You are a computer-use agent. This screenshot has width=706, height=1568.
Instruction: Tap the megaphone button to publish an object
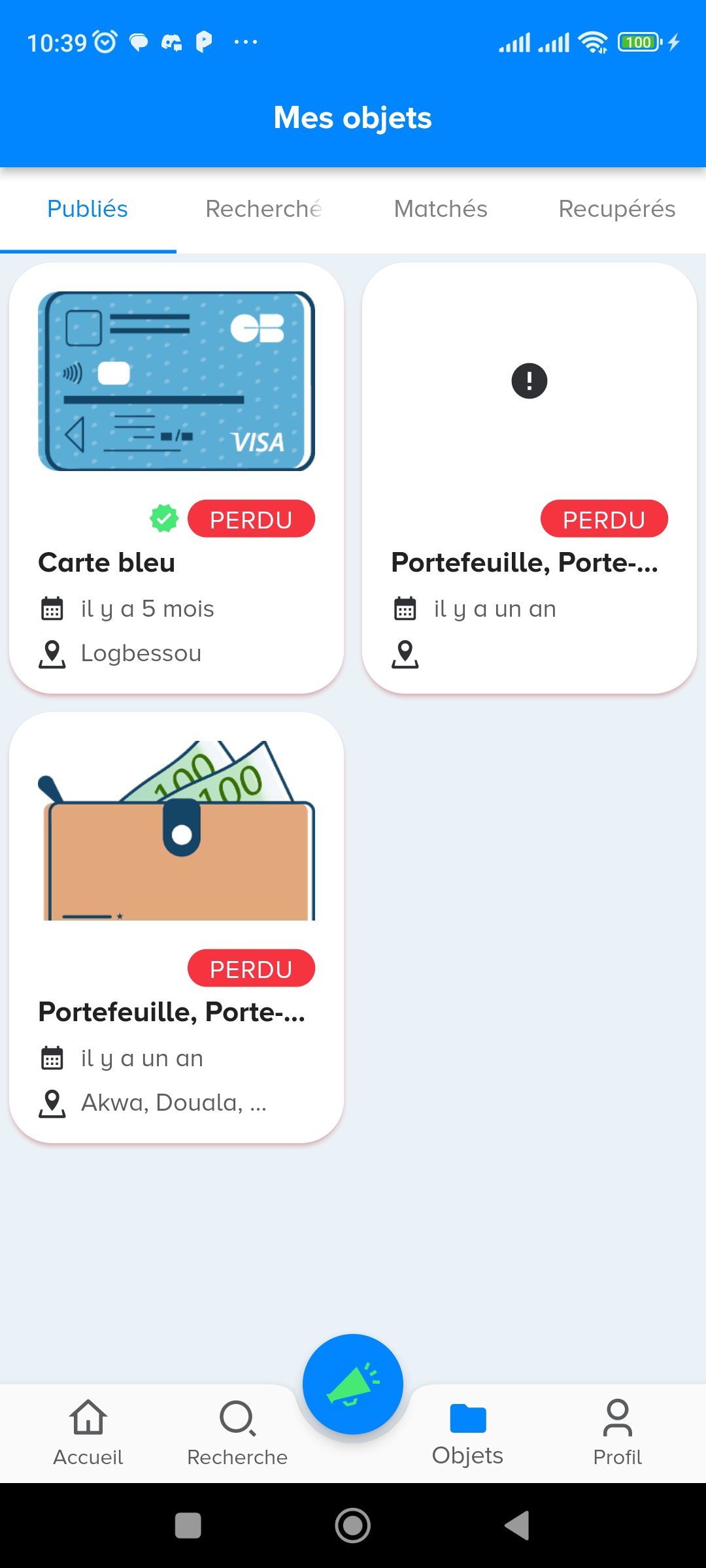pyautogui.click(x=353, y=1384)
